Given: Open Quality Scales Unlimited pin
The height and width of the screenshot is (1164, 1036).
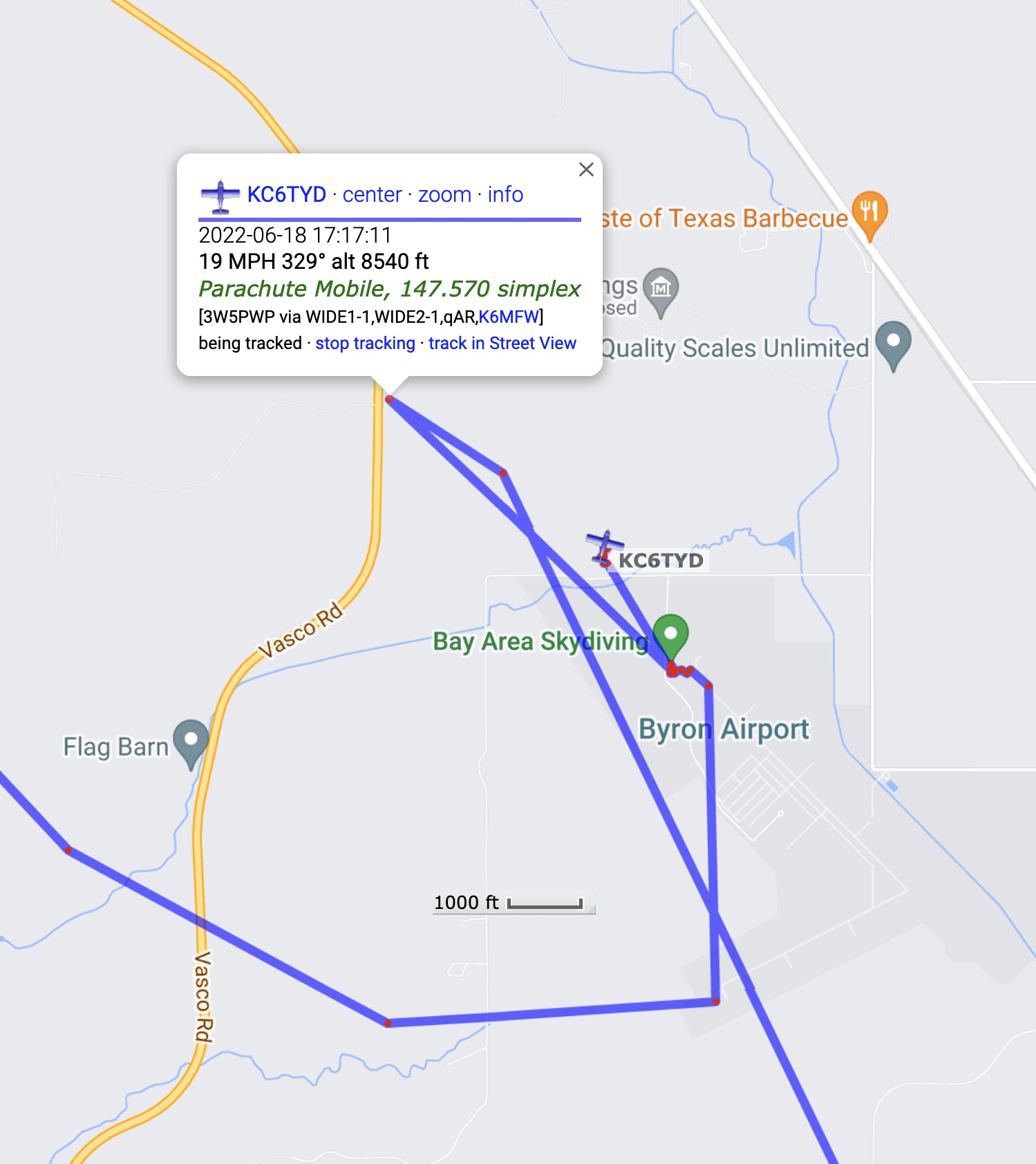Looking at the screenshot, I should [893, 342].
